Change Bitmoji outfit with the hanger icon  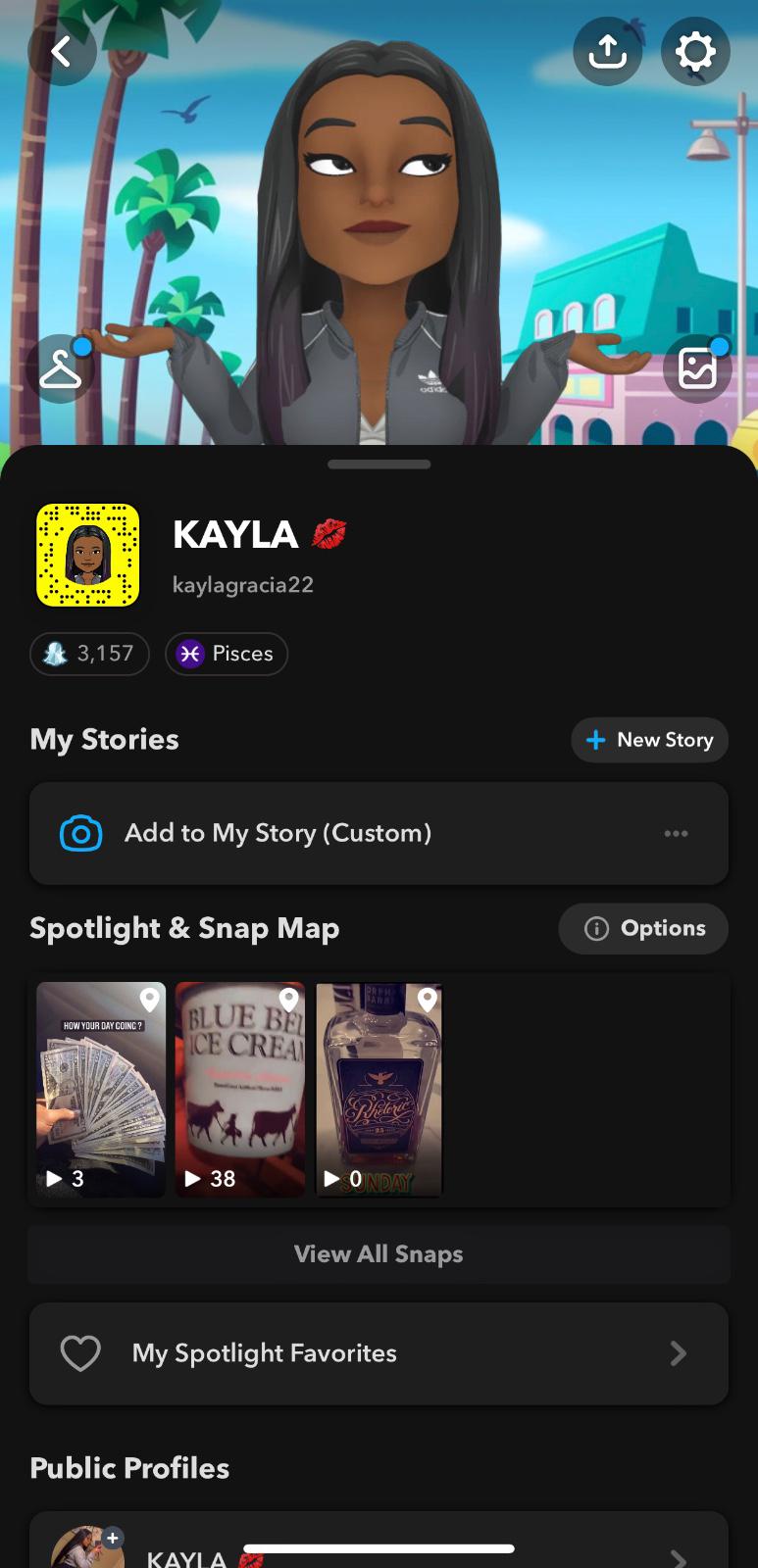point(61,368)
